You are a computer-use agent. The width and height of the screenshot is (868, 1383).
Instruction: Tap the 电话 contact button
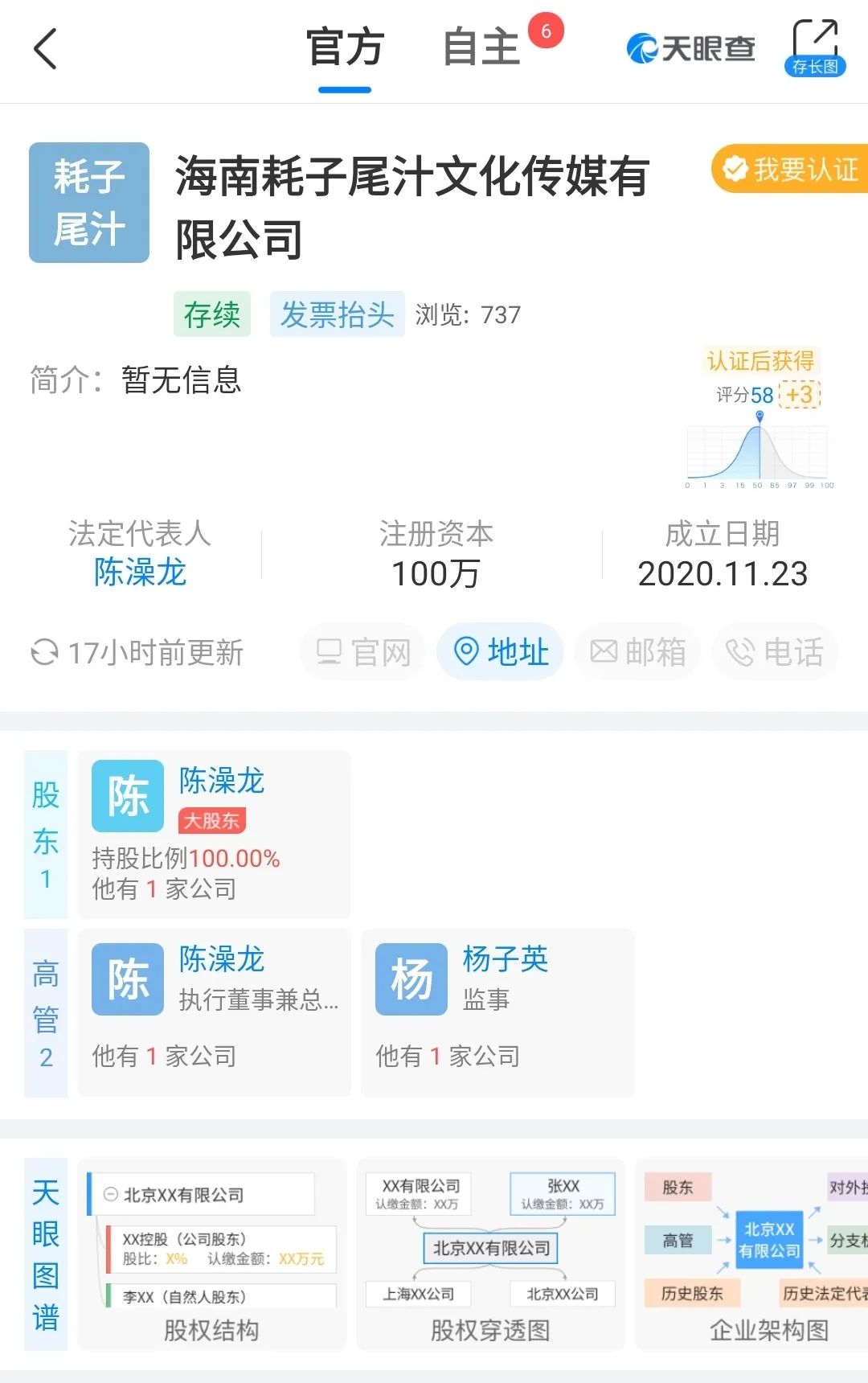click(775, 651)
